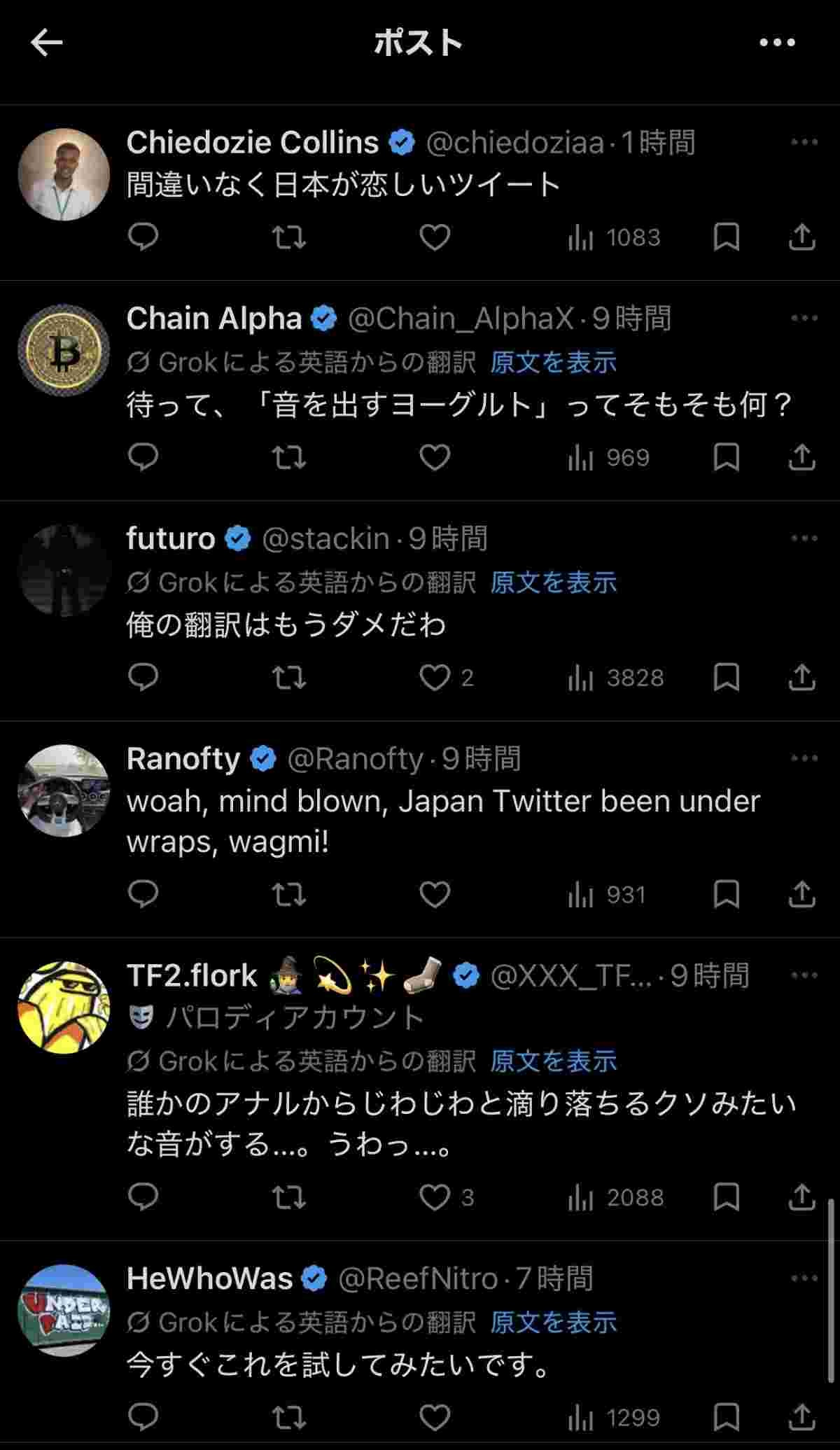Show original text of HeWhoWas' post
This screenshot has height=1450, width=840.
pos(553,1323)
